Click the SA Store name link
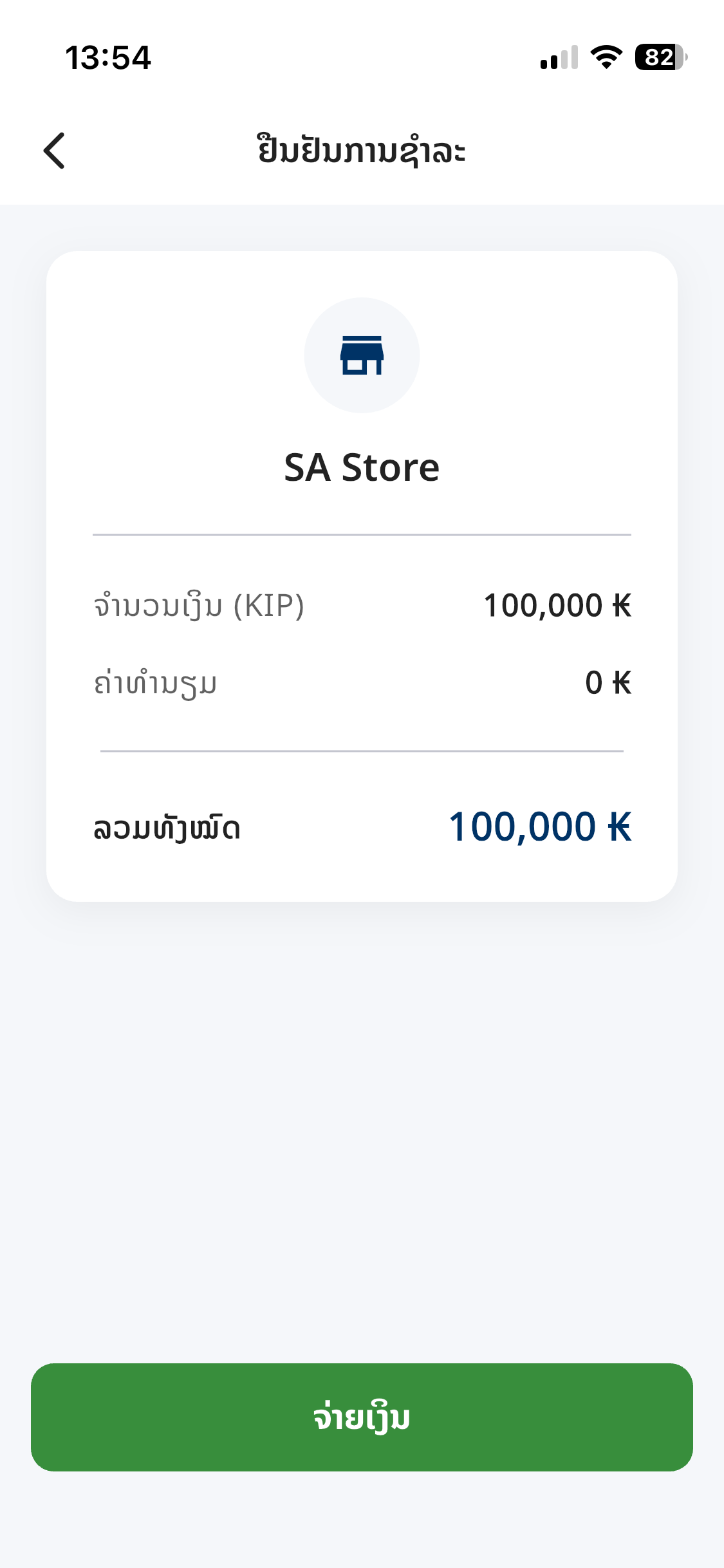The height and width of the screenshot is (1568, 724). click(362, 467)
